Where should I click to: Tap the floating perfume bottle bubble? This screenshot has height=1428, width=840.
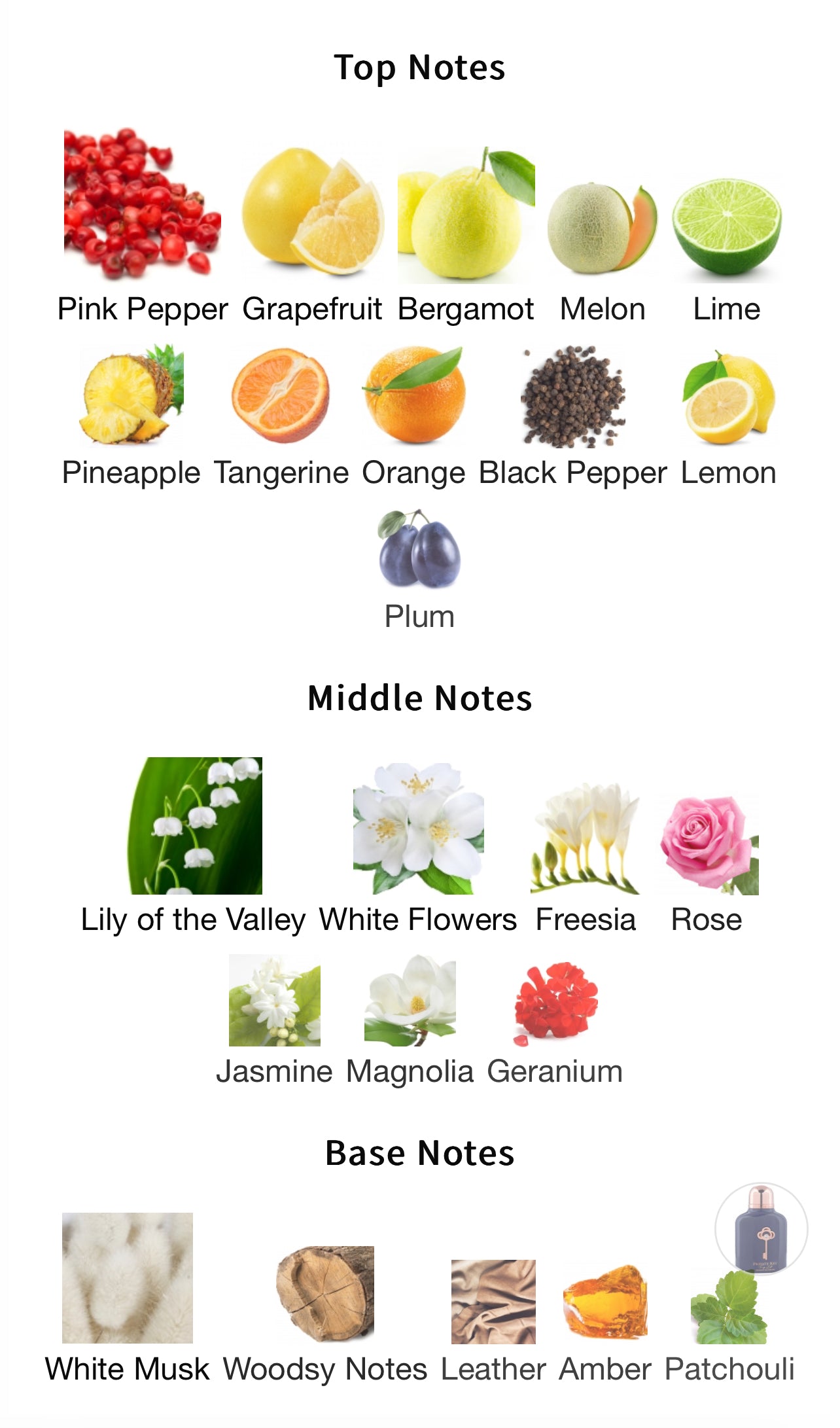click(x=761, y=1230)
